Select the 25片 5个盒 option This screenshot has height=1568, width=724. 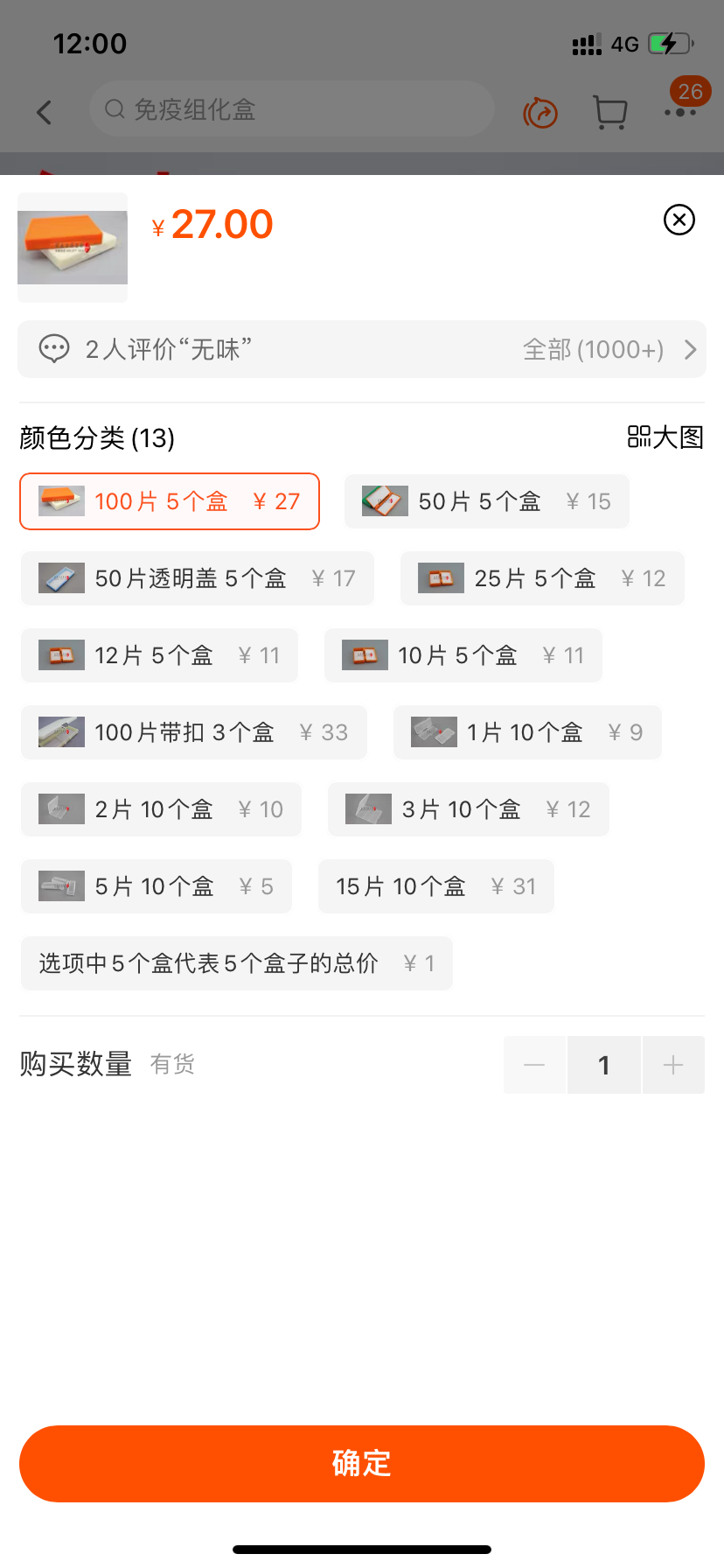[x=542, y=578]
